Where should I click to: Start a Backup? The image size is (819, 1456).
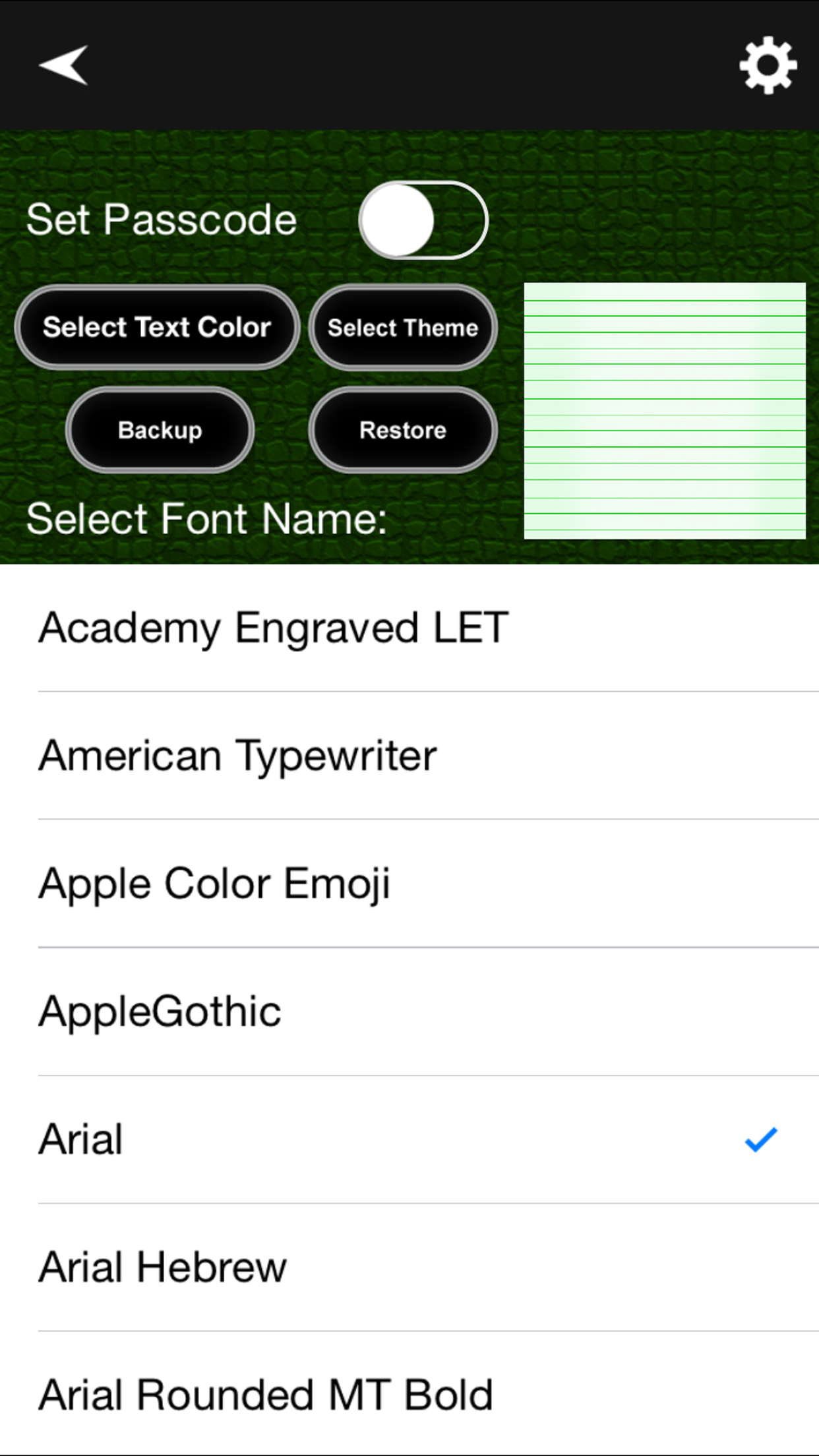[160, 430]
